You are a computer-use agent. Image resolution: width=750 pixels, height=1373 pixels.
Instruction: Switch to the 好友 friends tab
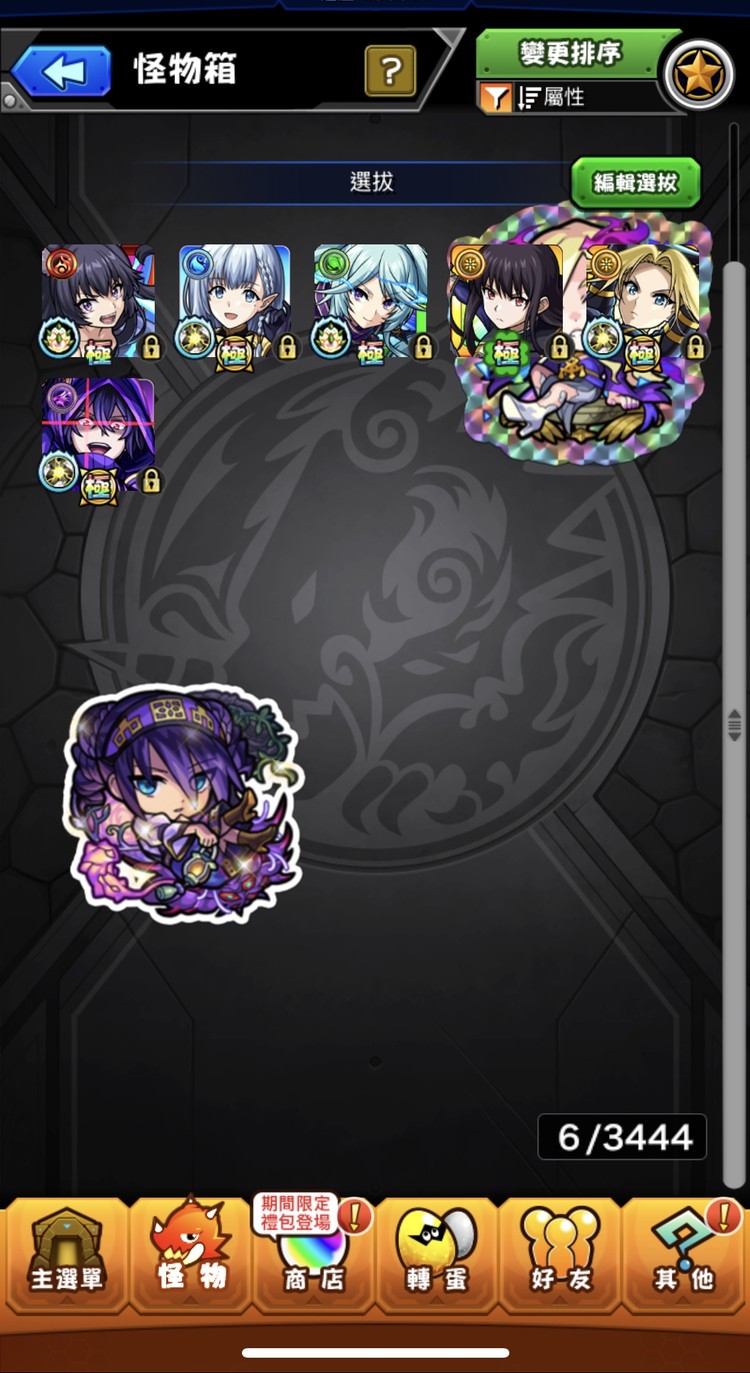click(x=560, y=1256)
